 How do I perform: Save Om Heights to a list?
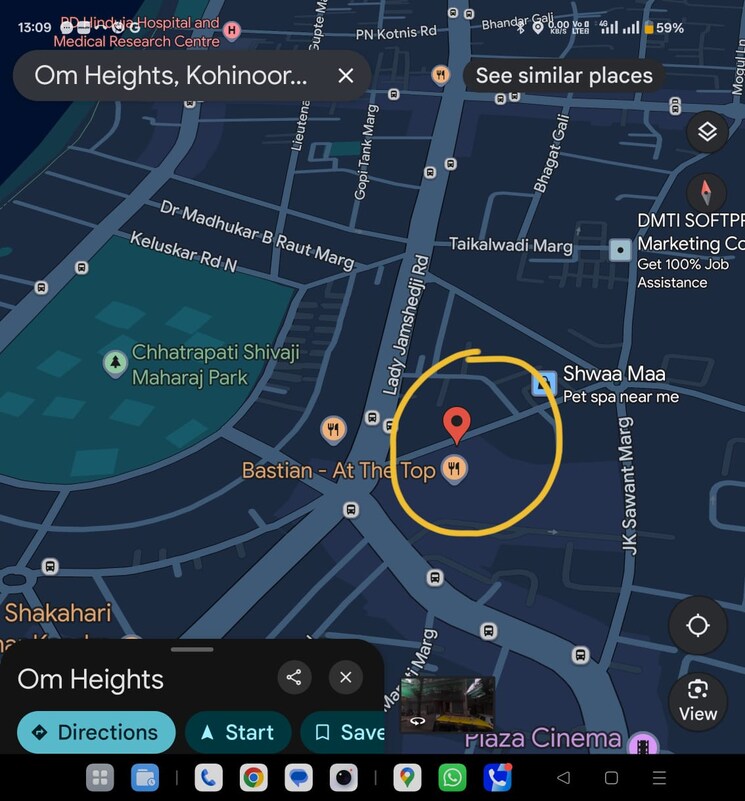345,732
